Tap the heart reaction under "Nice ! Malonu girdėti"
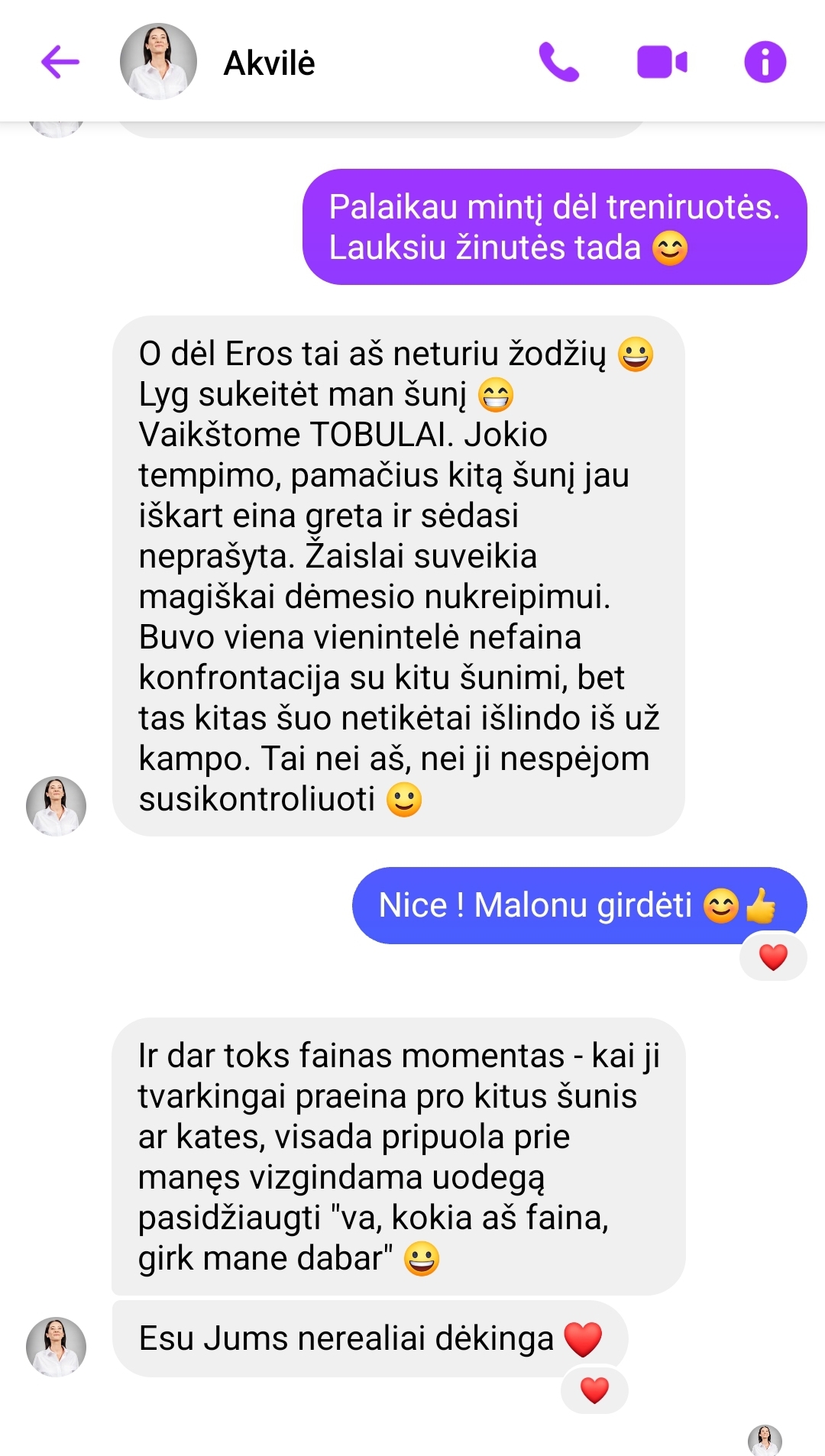This screenshot has width=825, height=1456. [x=773, y=957]
